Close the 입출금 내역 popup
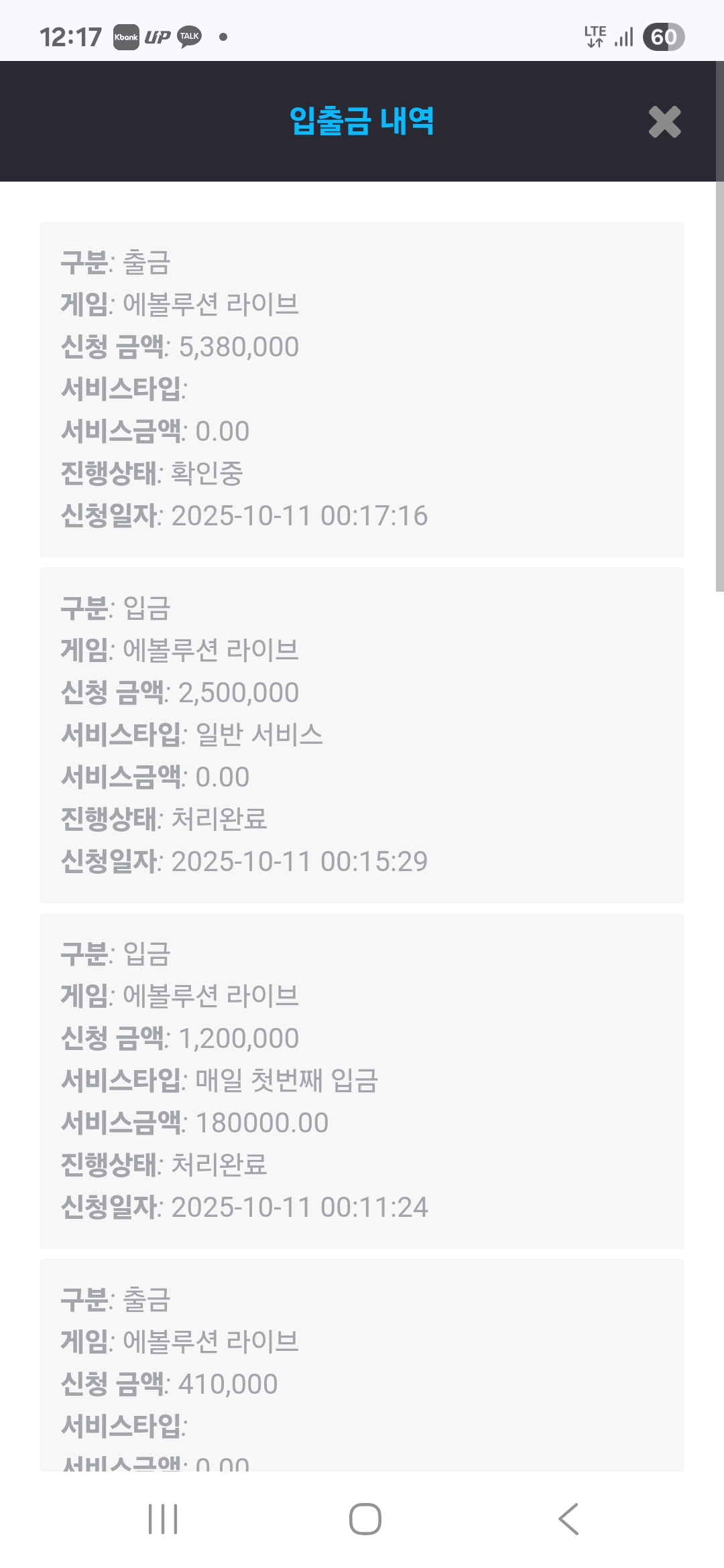The width and height of the screenshot is (724, 1568). pyautogui.click(x=664, y=123)
